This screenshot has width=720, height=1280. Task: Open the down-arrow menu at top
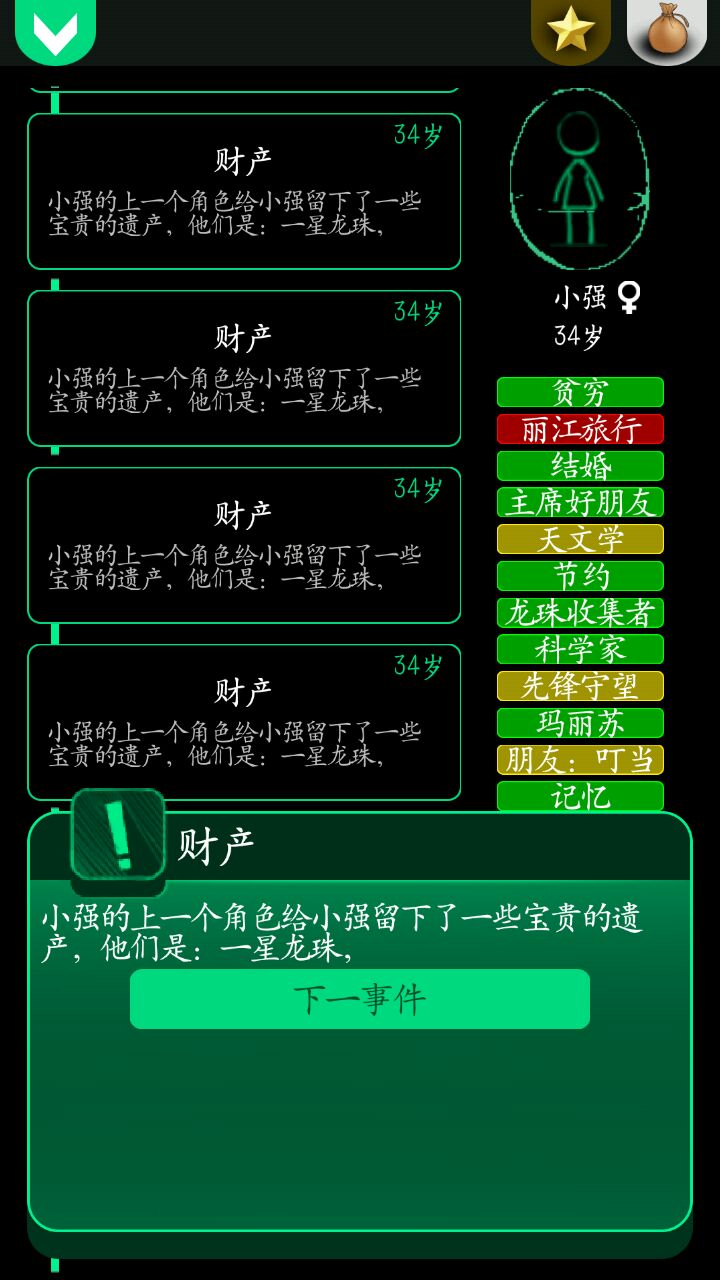(x=55, y=31)
